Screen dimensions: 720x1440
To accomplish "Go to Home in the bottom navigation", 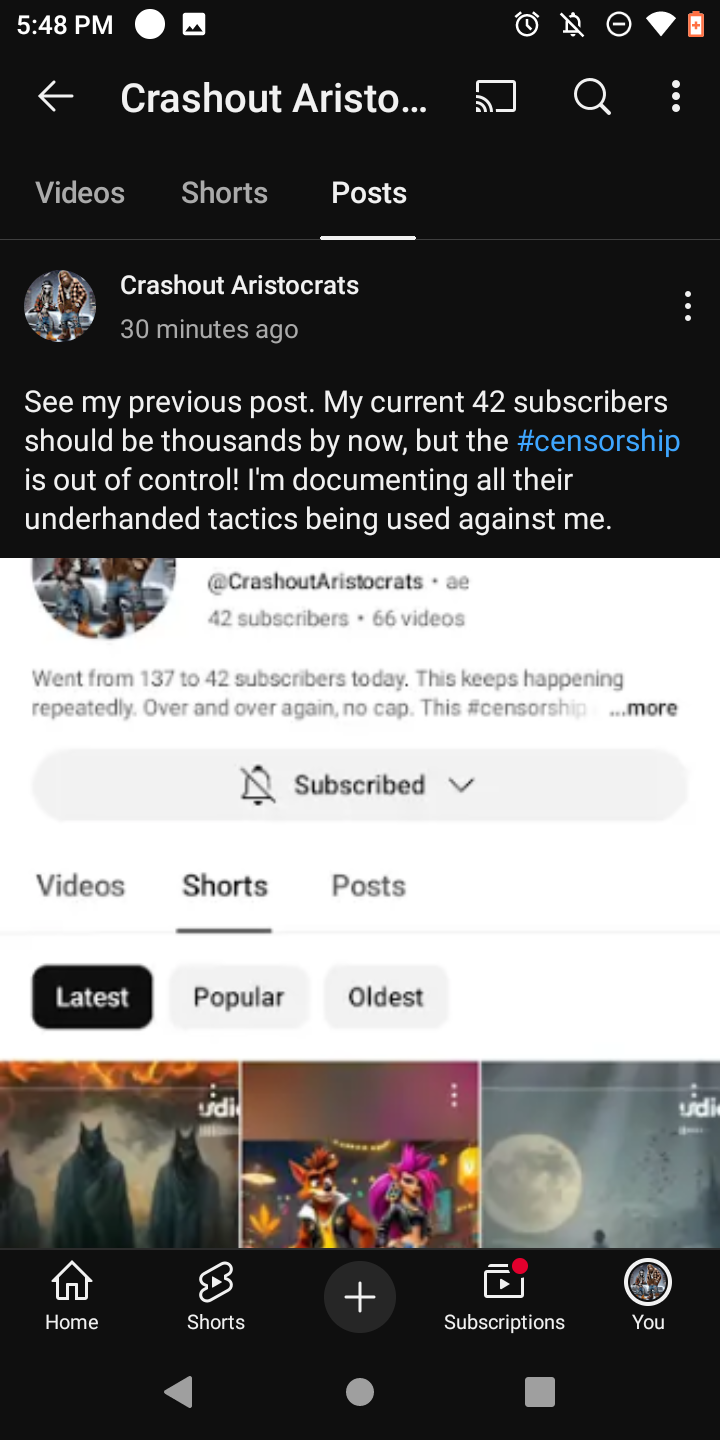I will coord(72,1297).
